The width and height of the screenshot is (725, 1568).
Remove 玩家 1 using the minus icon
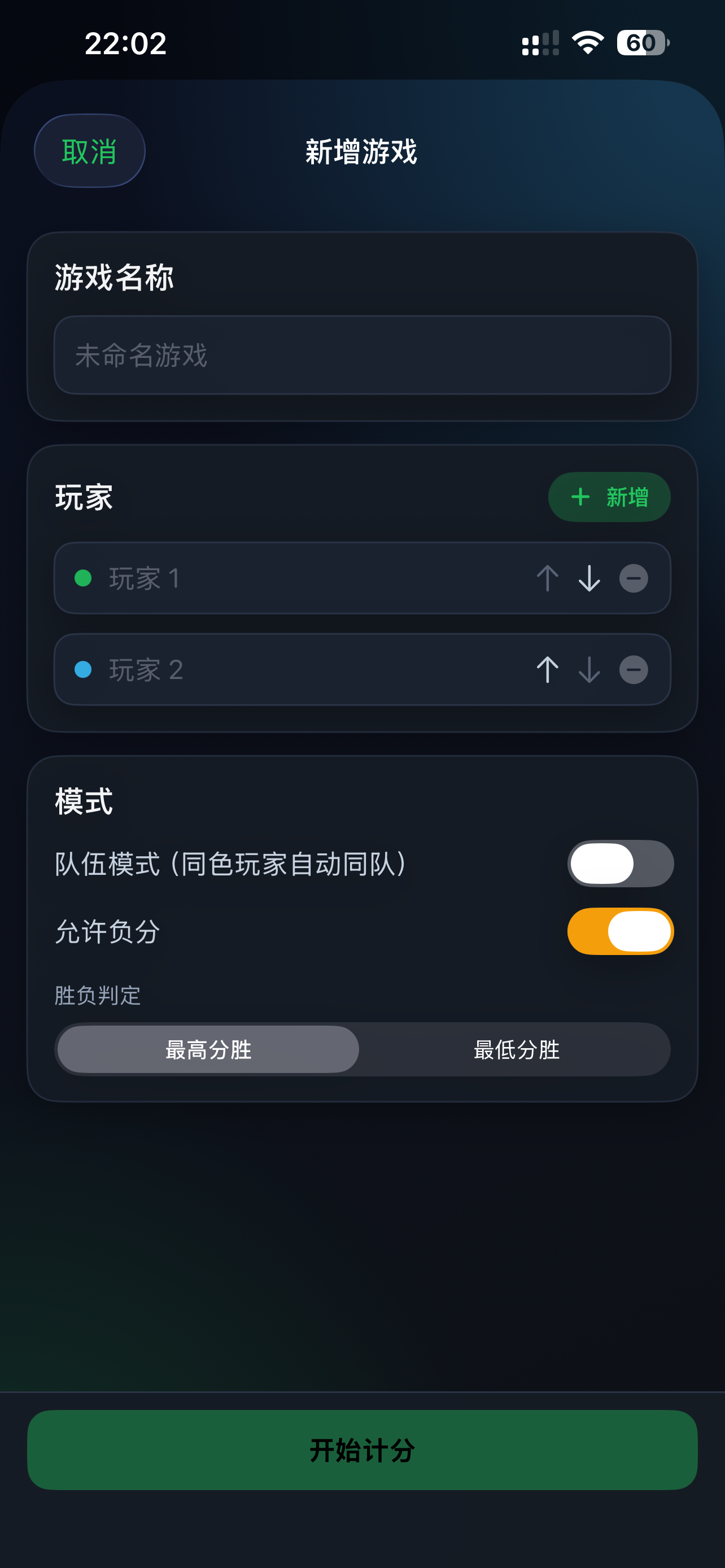point(632,578)
